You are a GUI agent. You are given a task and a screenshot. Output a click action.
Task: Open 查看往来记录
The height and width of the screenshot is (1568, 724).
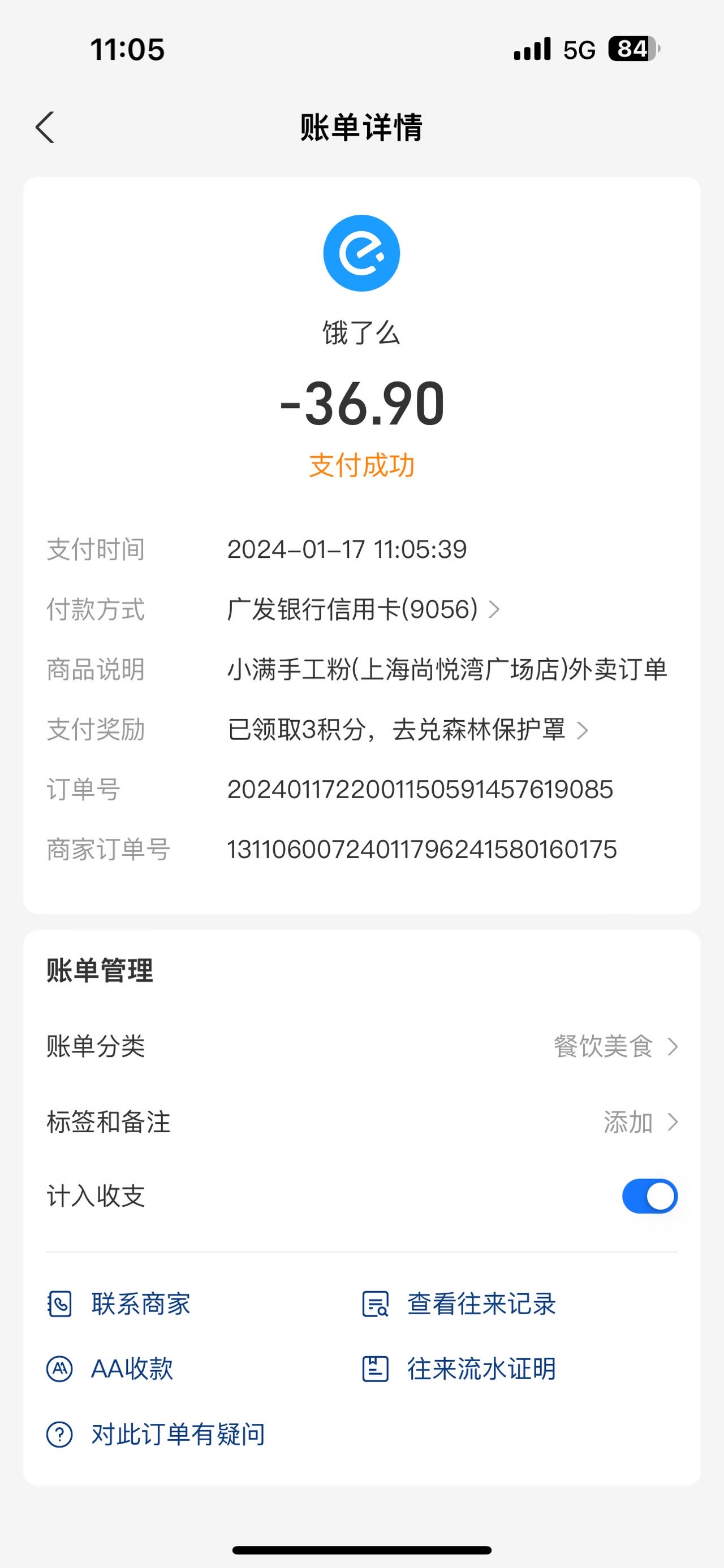tap(459, 1304)
